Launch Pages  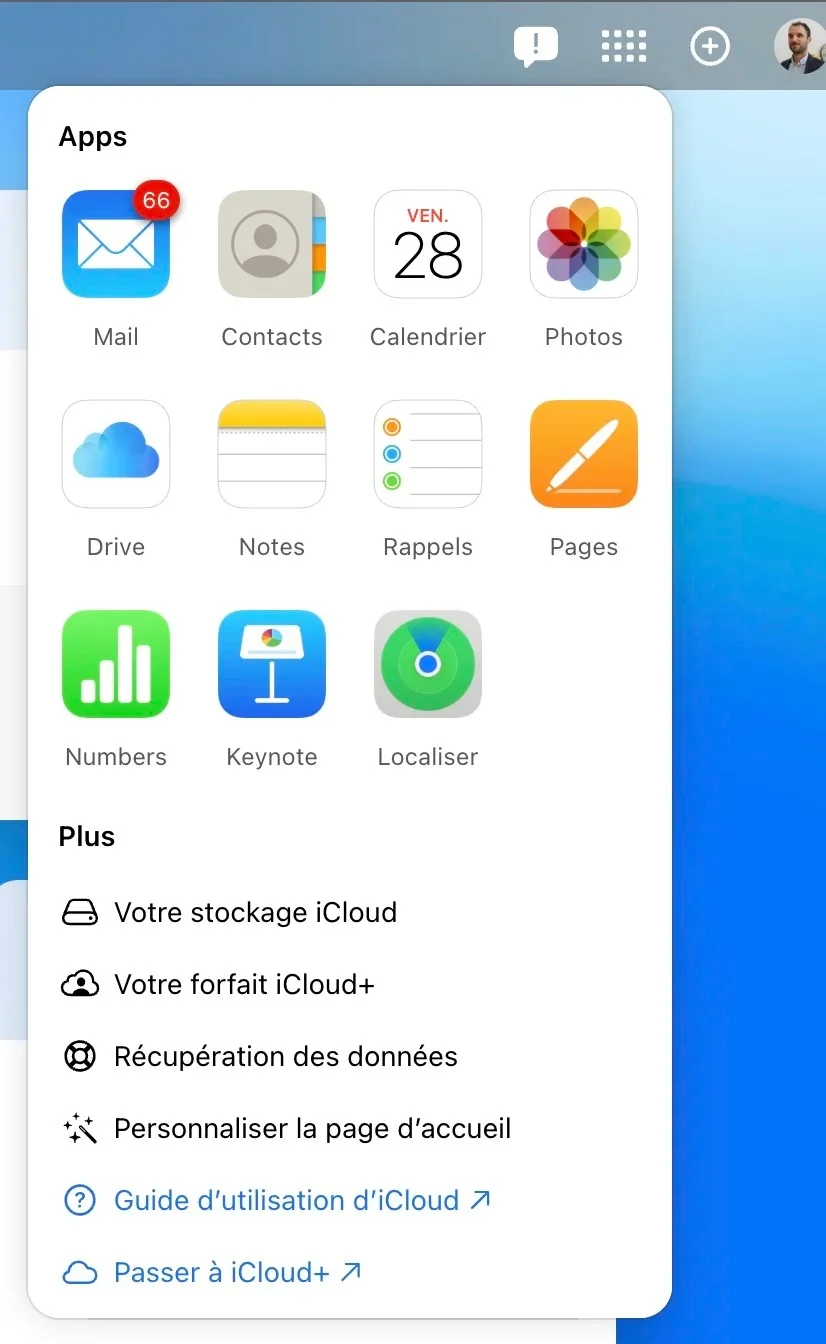(x=584, y=455)
